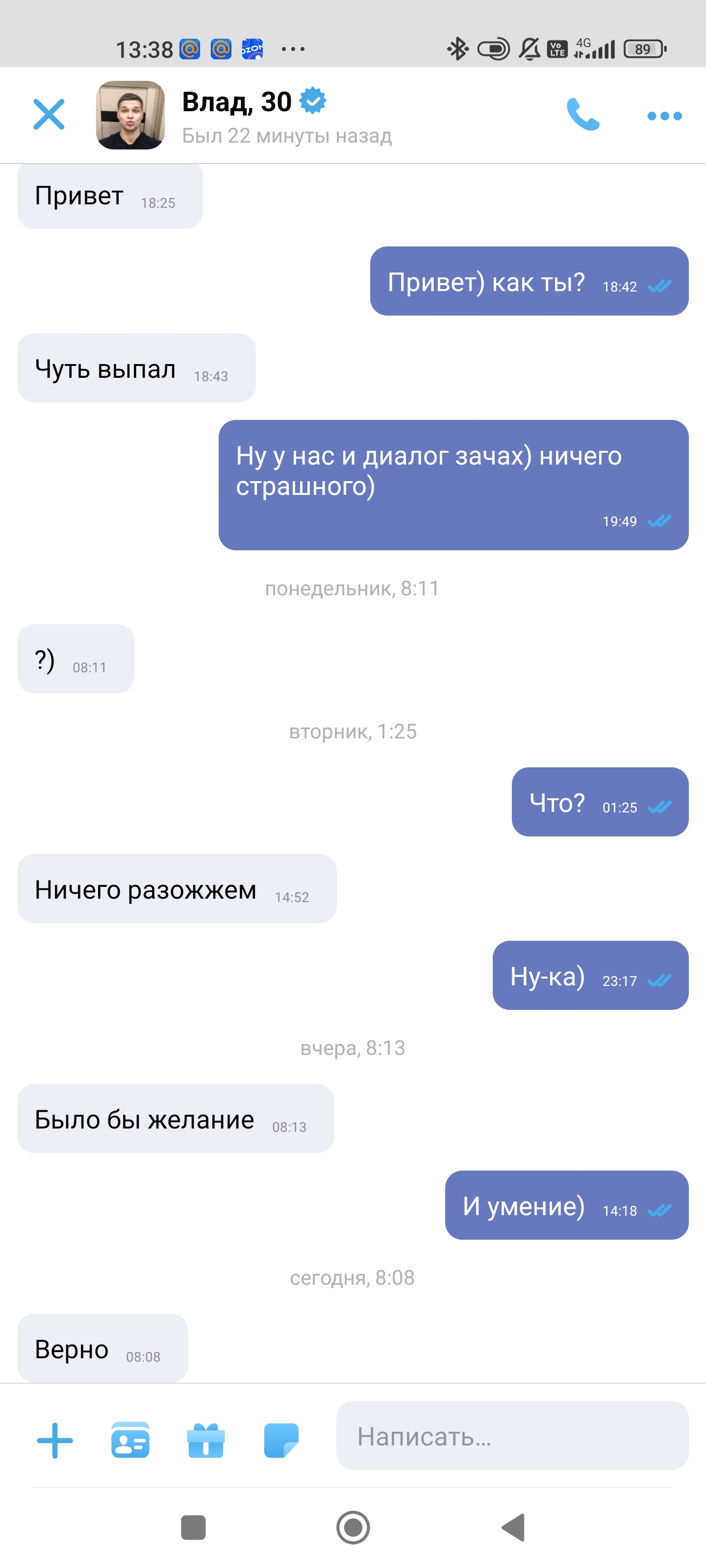
Task: Tap the system home button
Action: click(353, 1527)
